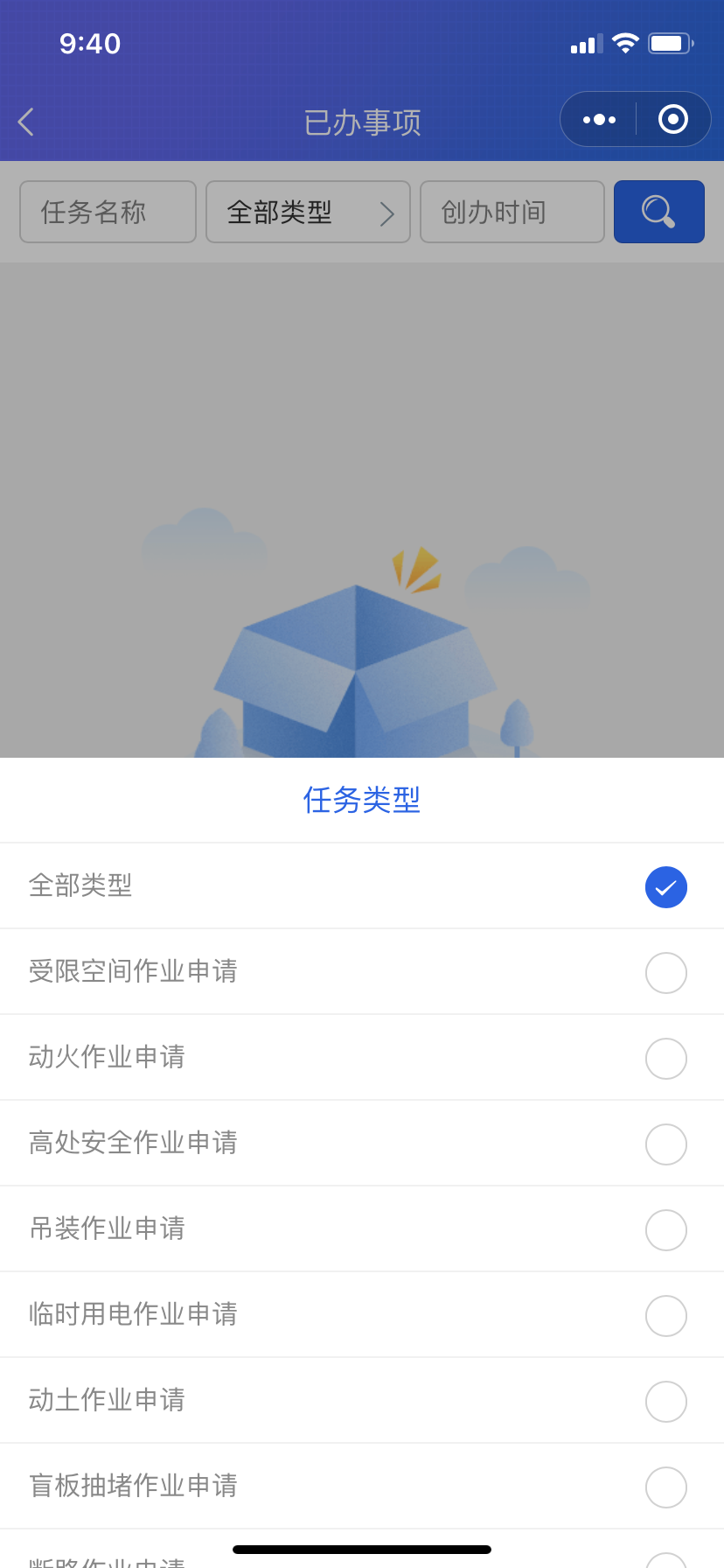Open the 全部类型 type dropdown
The height and width of the screenshot is (1568, 724).
pyautogui.click(x=308, y=212)
